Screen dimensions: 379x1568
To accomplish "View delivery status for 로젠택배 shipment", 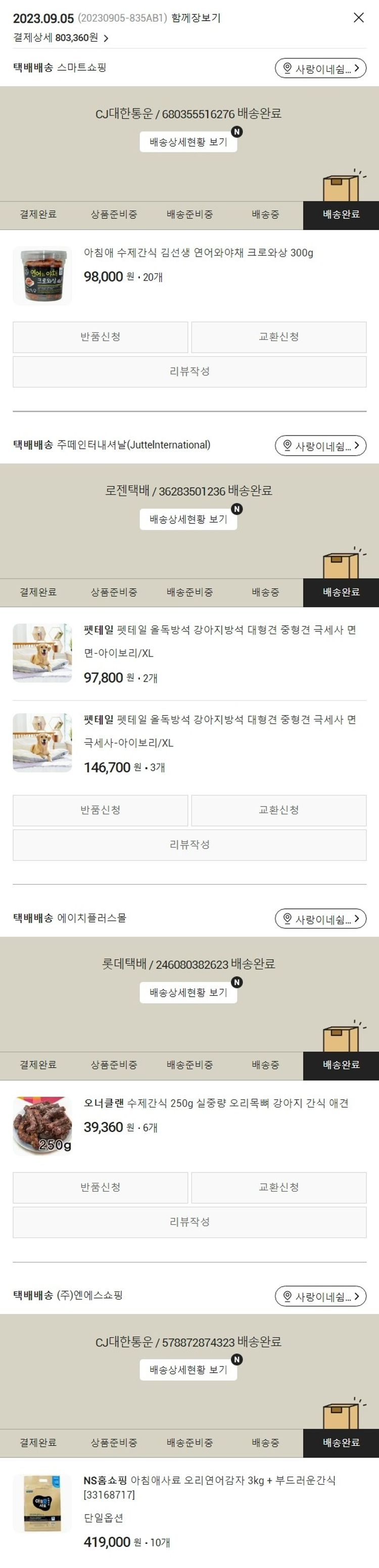I will 188,519.
